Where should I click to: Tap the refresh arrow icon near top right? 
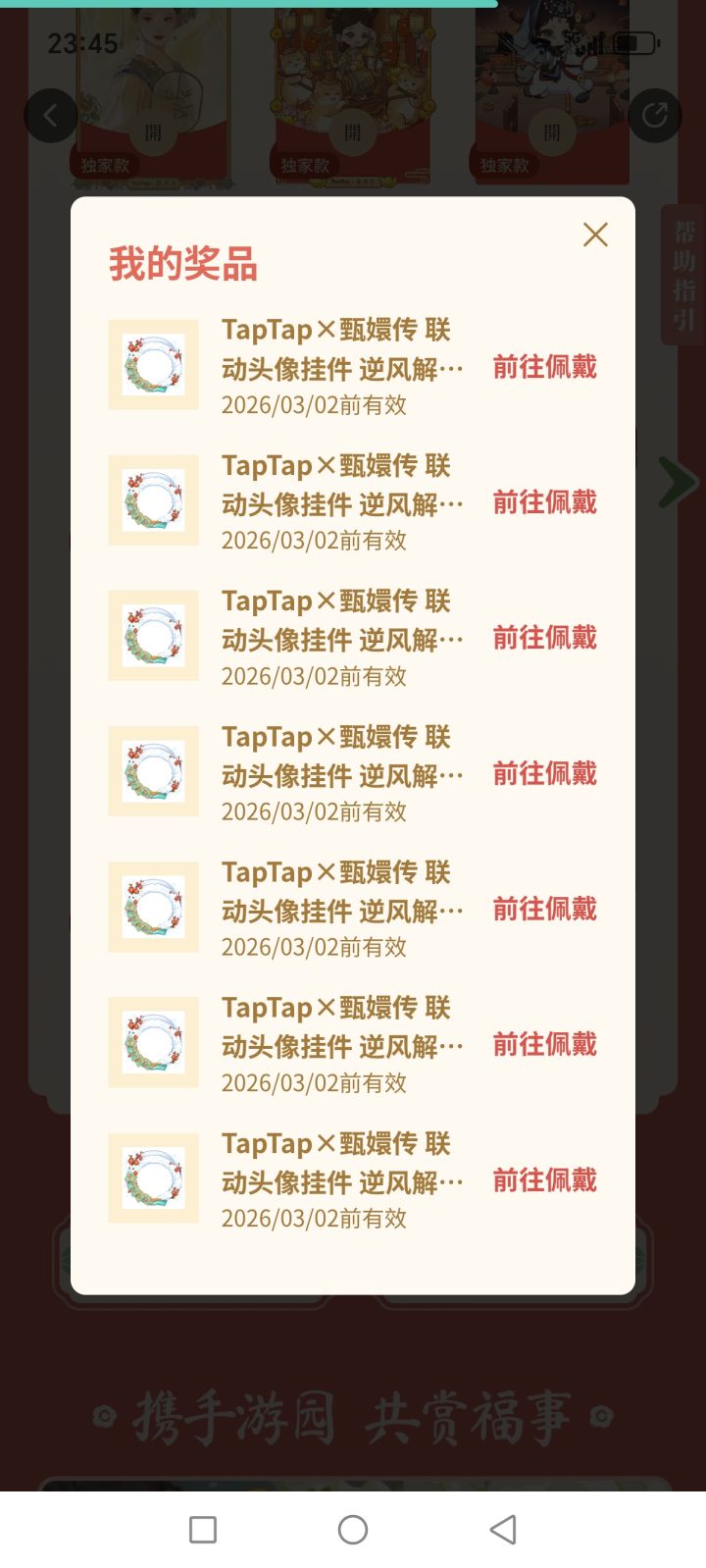coord(654,115)
